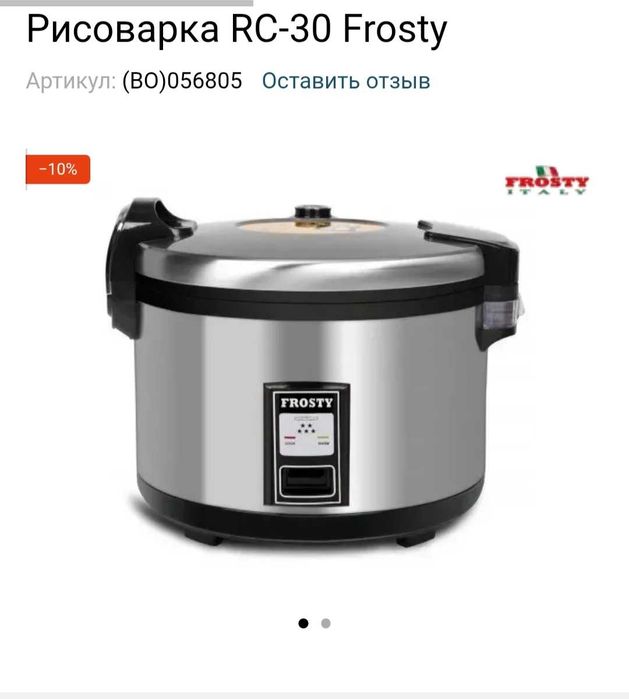The width and height of the screenshot is (629, 699).
Task: Switch to the second image dot
Action: (x=326, y=623)
